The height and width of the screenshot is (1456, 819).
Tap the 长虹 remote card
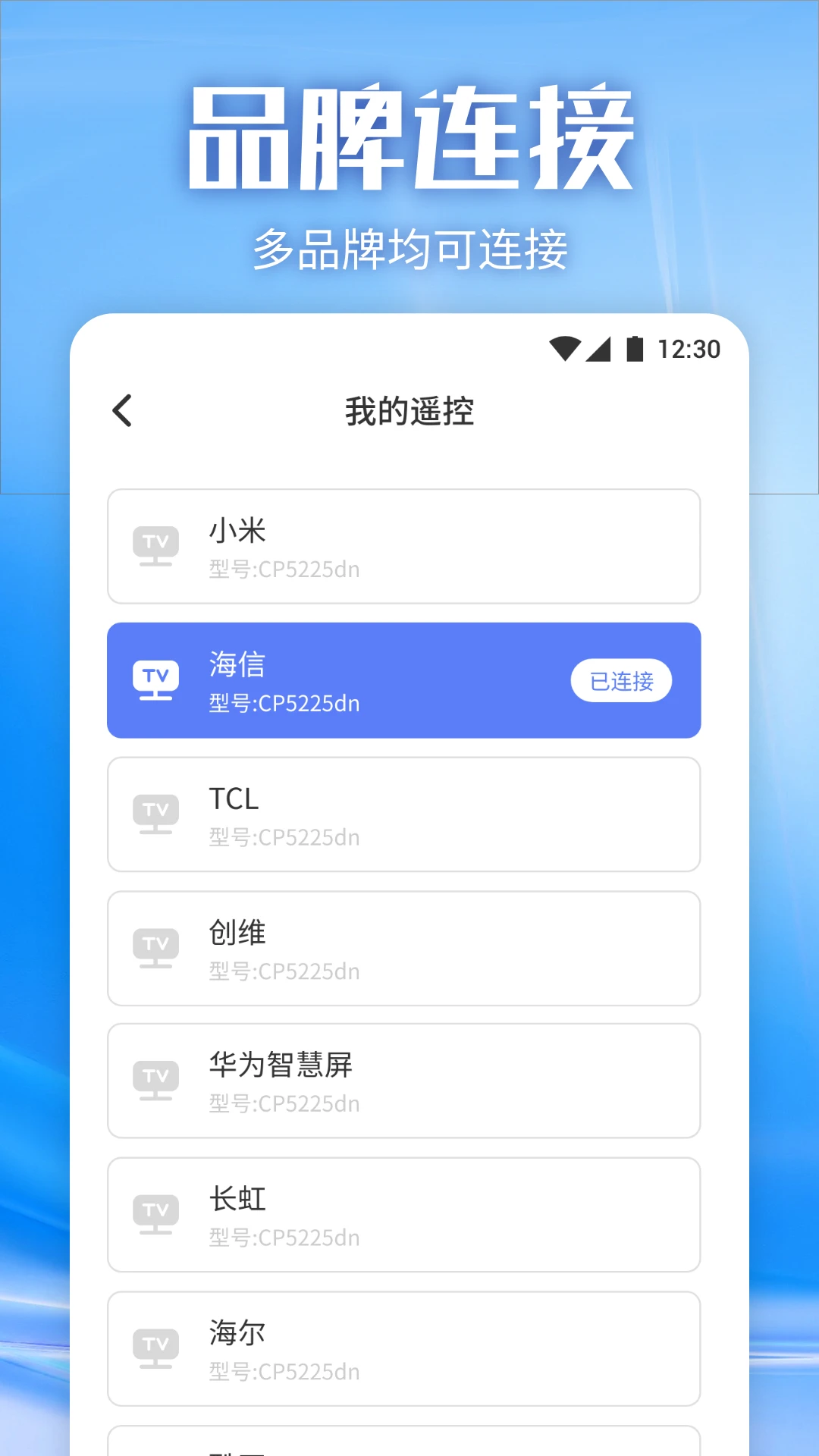coord(403,1214)
